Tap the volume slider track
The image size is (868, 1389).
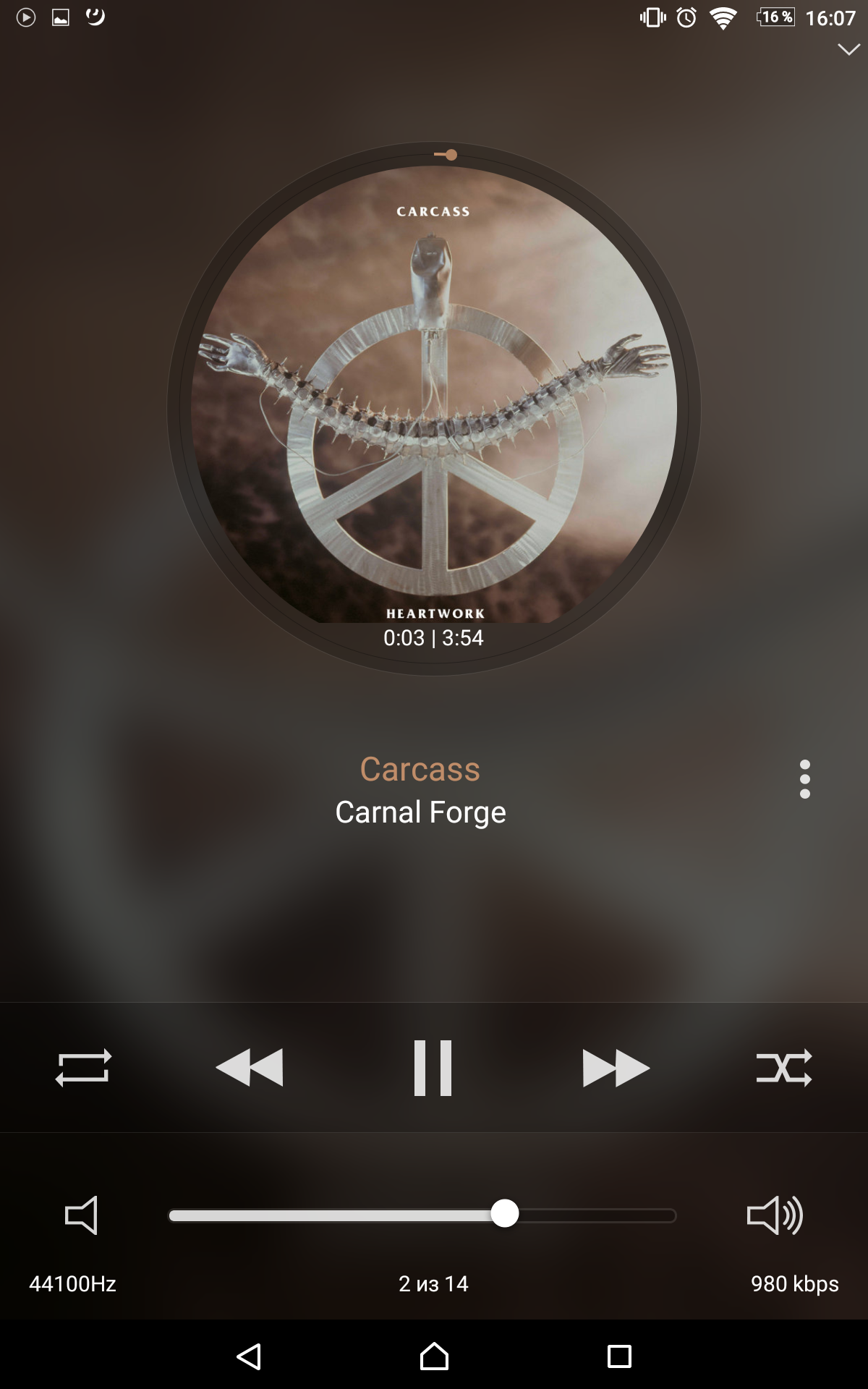(x=422, y=1215)
